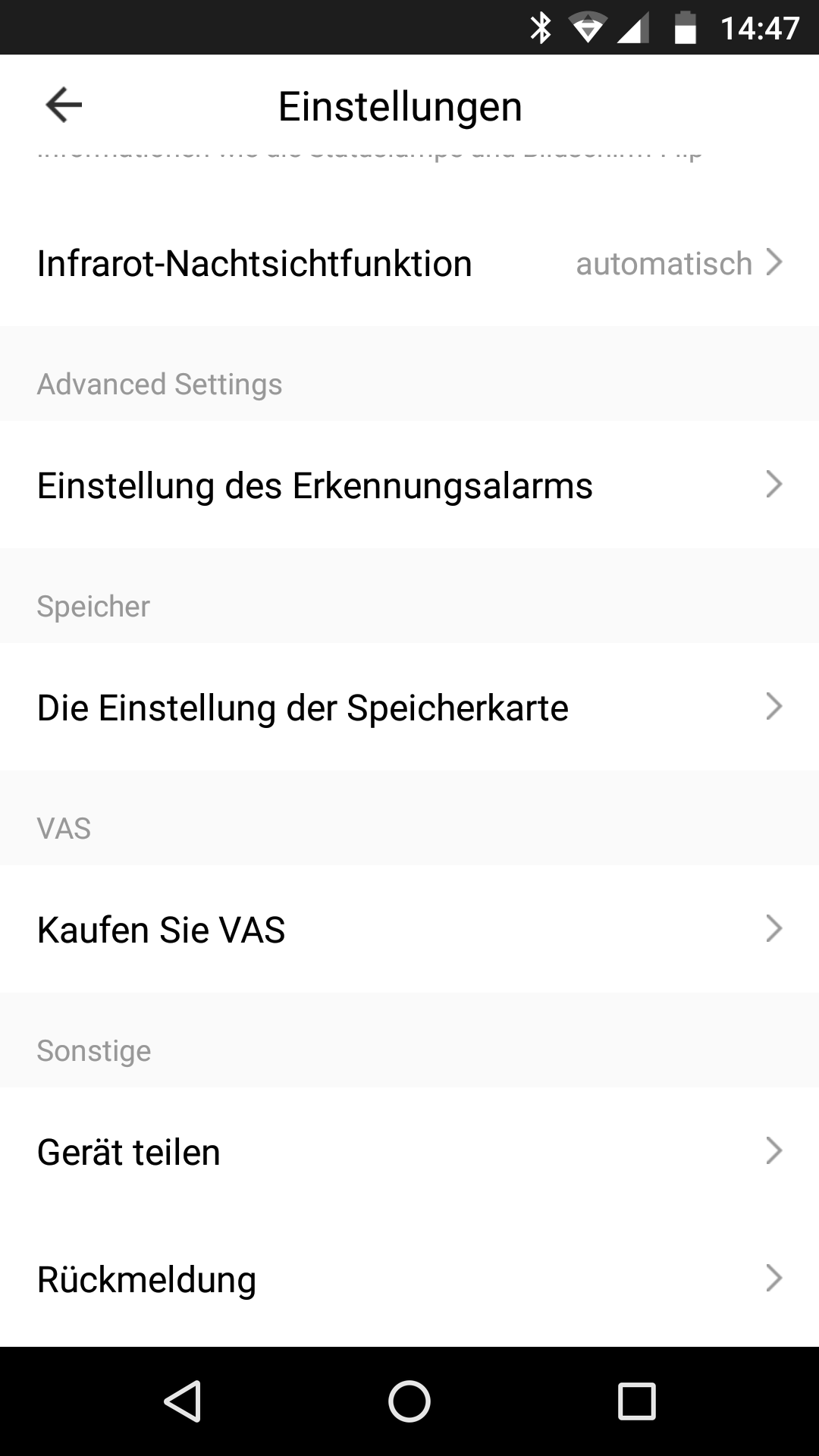The height and width of the screenshot is (1456, 819).
Task: Open Einstellung des Erkennungsalarms
Action: [x=409, y=485]
